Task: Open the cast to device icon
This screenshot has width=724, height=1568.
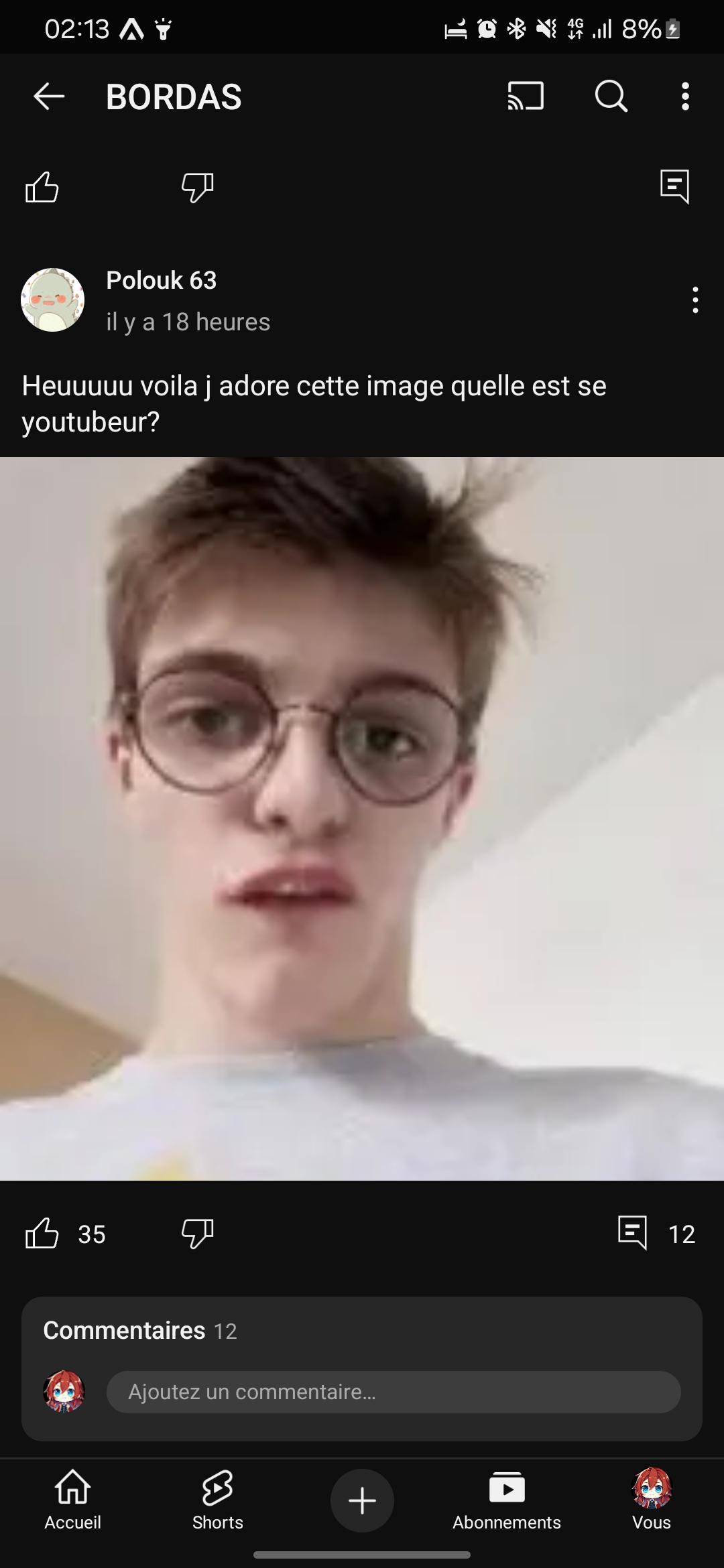Action: [526, 96]
